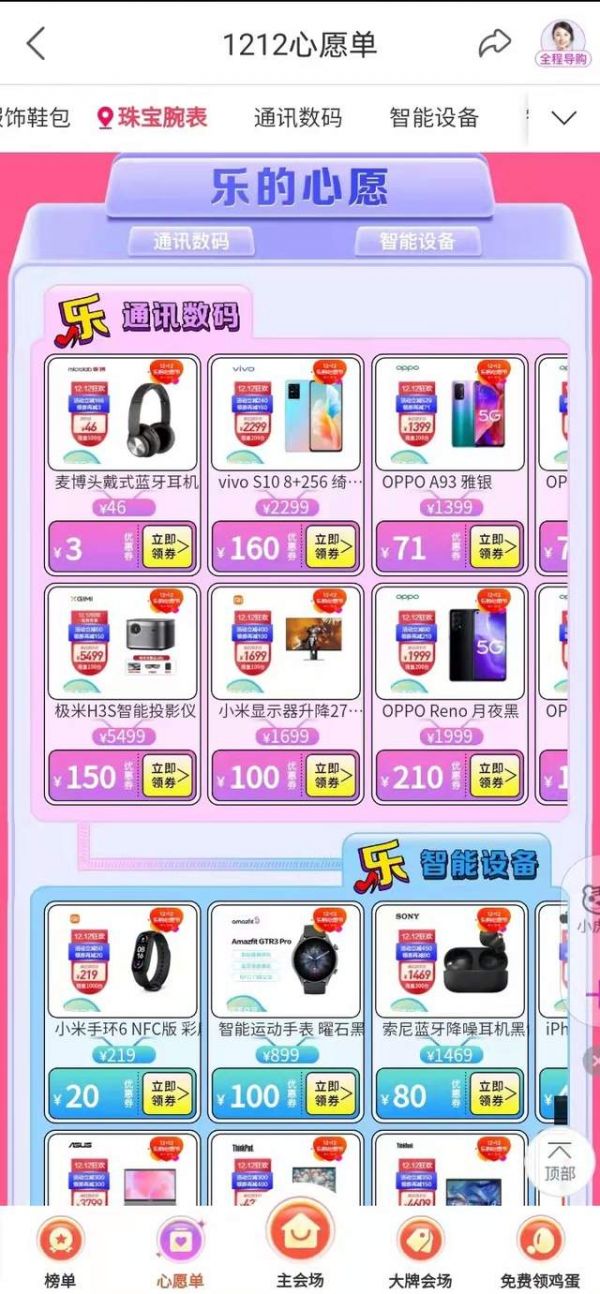Screen dimensions: 600x1294
Task: Claim coupon for 麦博头戴式蓝牙耳机
Action: pyautogui.click(x=166, y=547)
